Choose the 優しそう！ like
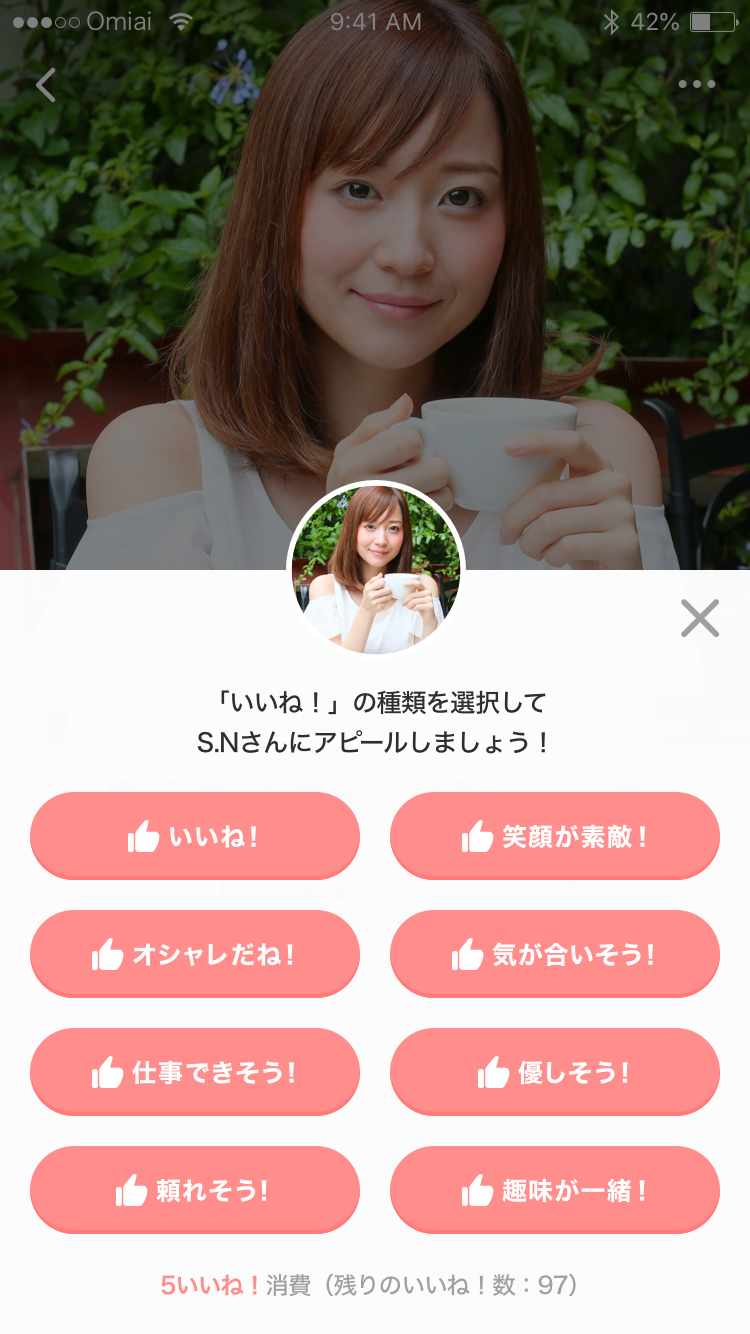 pos(555,1072)
